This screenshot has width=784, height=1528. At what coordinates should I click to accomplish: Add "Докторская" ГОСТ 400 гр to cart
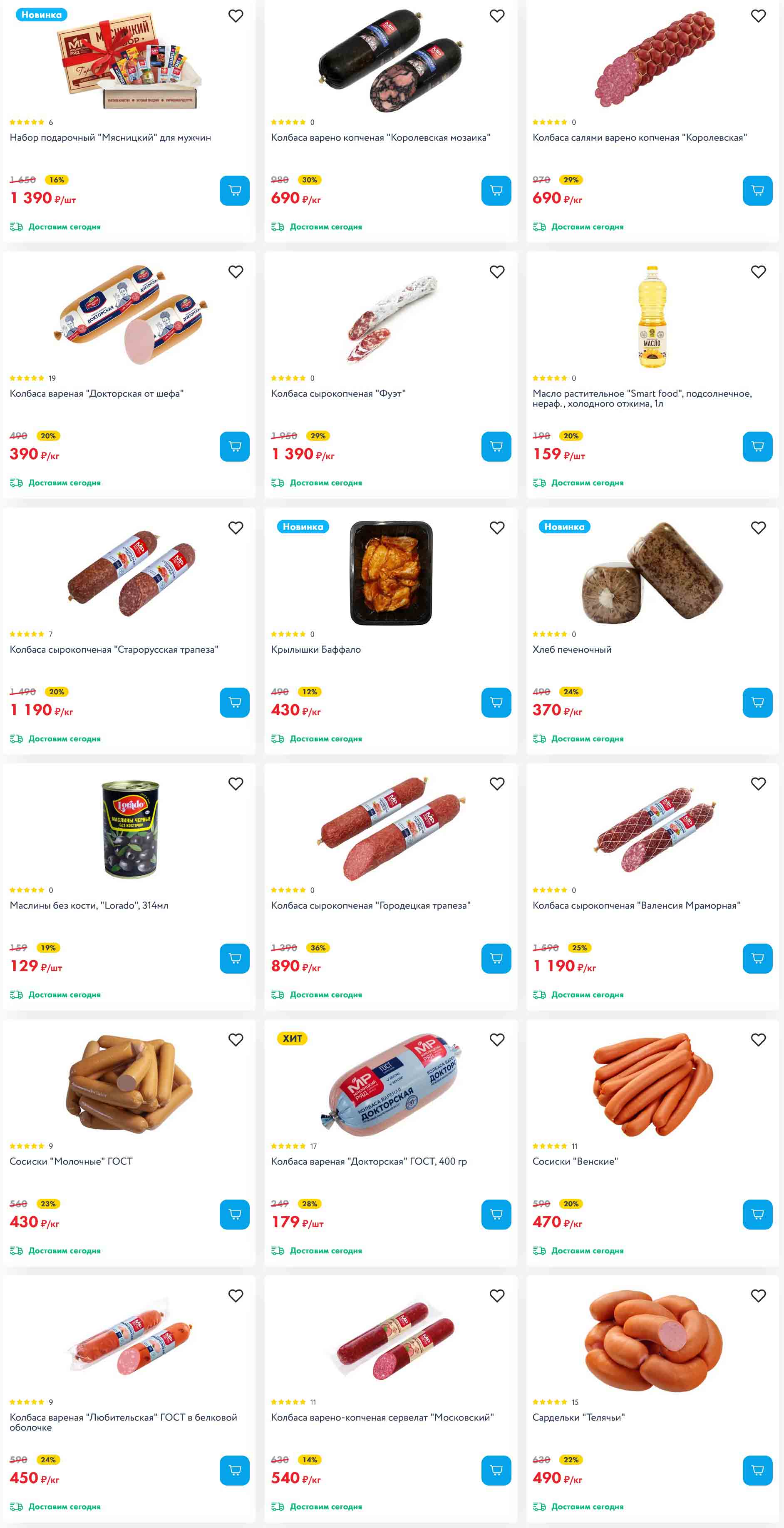496,1214
